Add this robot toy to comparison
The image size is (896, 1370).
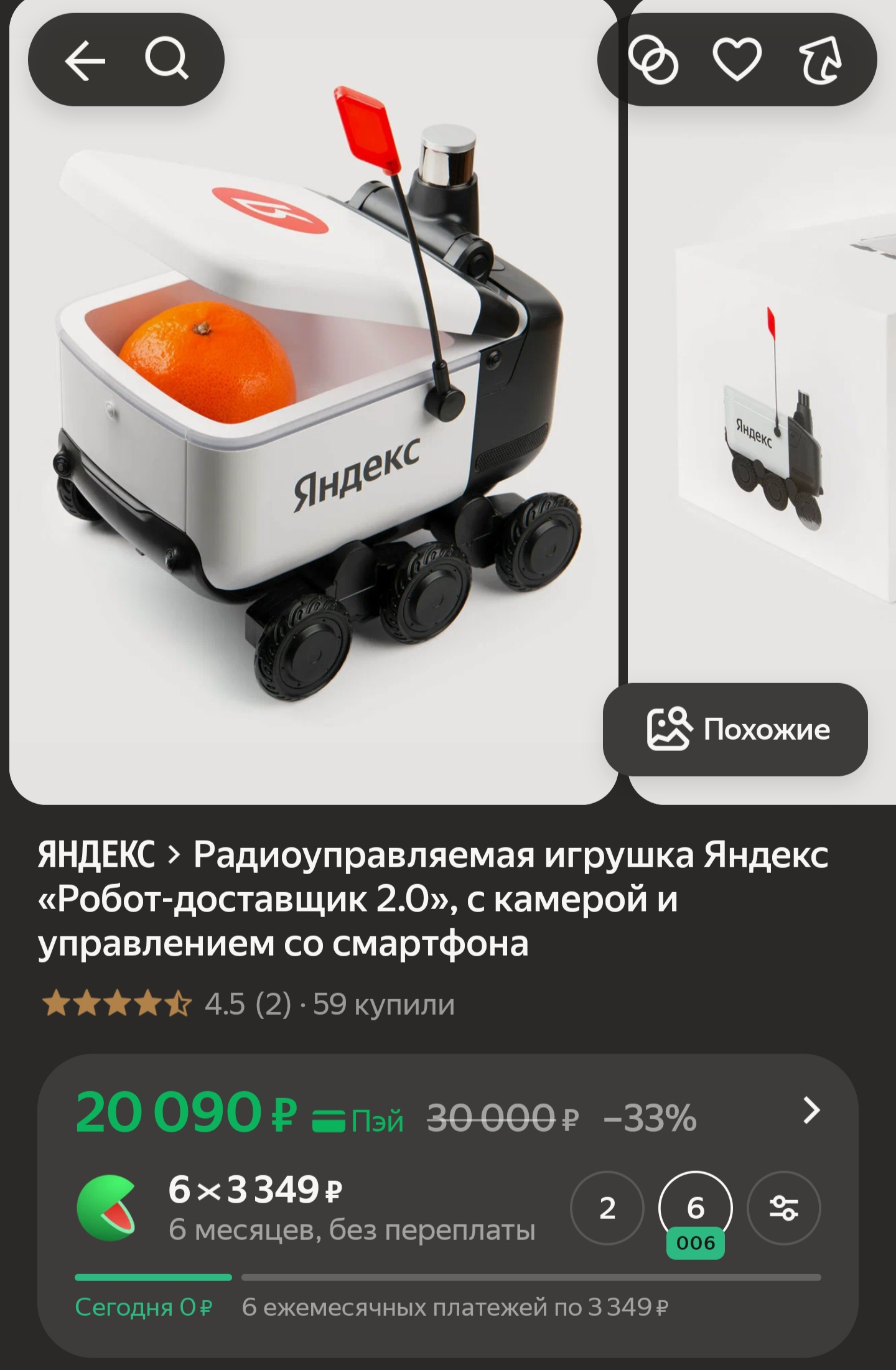[653, 60]
